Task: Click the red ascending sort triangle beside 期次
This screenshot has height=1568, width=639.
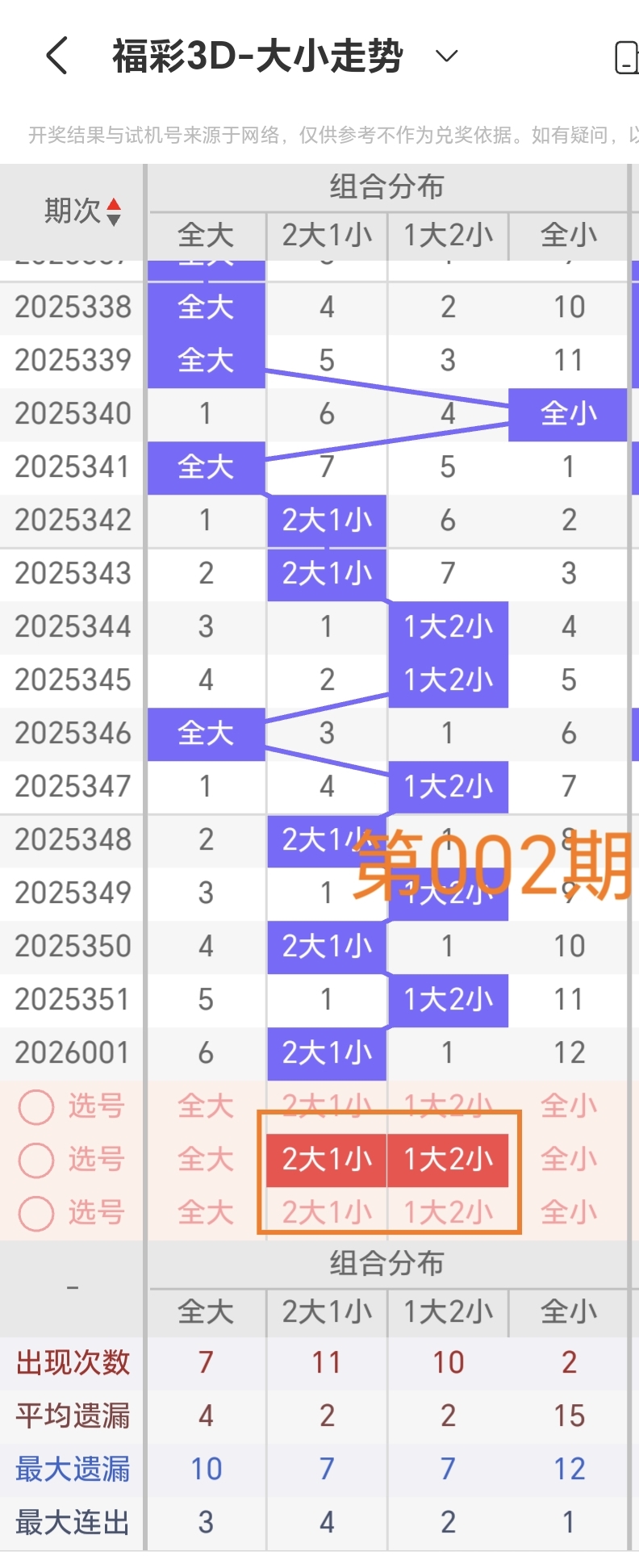Action: 115,204
